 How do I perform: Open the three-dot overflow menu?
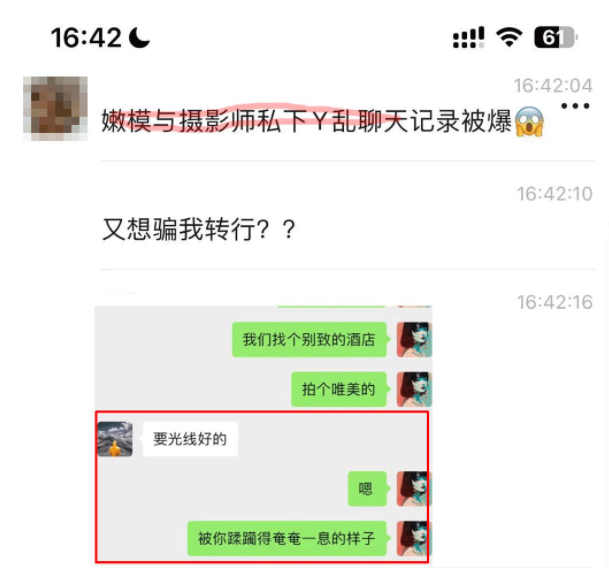coord(574,107)
